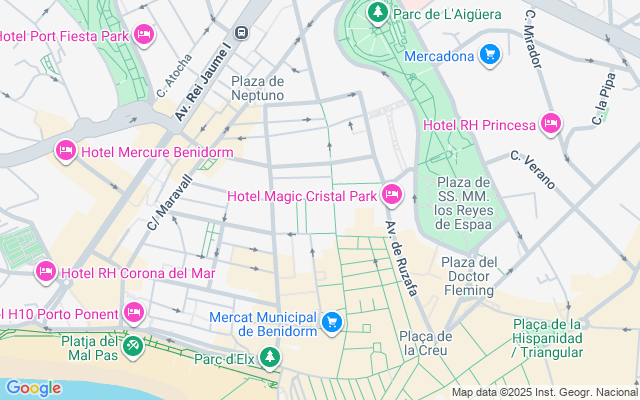The height and width of the screenshot is (400, 640).
Task: Tap the Mercadona shopping marker
Action: pos(489,54)
